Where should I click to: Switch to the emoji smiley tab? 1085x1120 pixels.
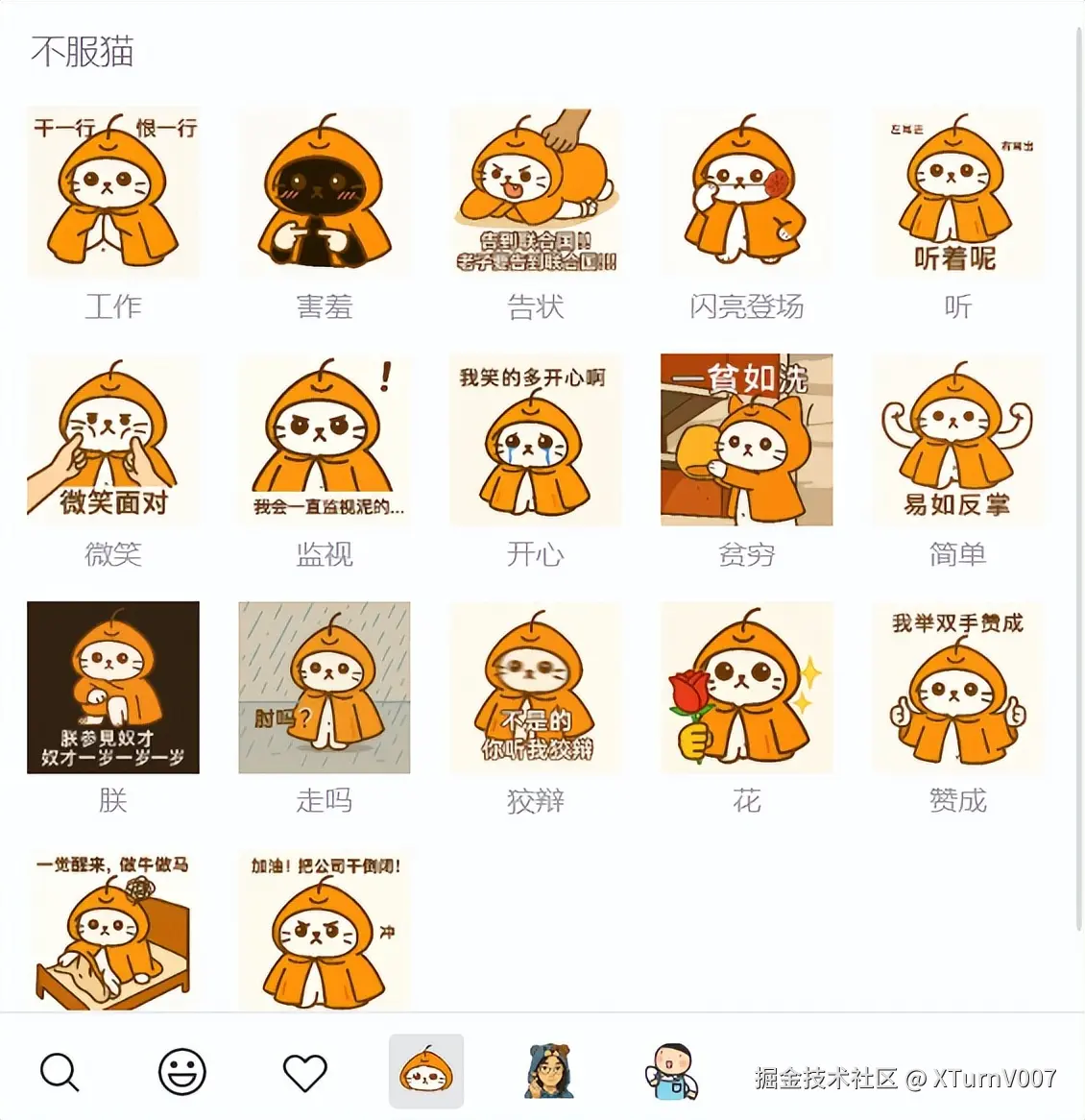[182, 1071]
